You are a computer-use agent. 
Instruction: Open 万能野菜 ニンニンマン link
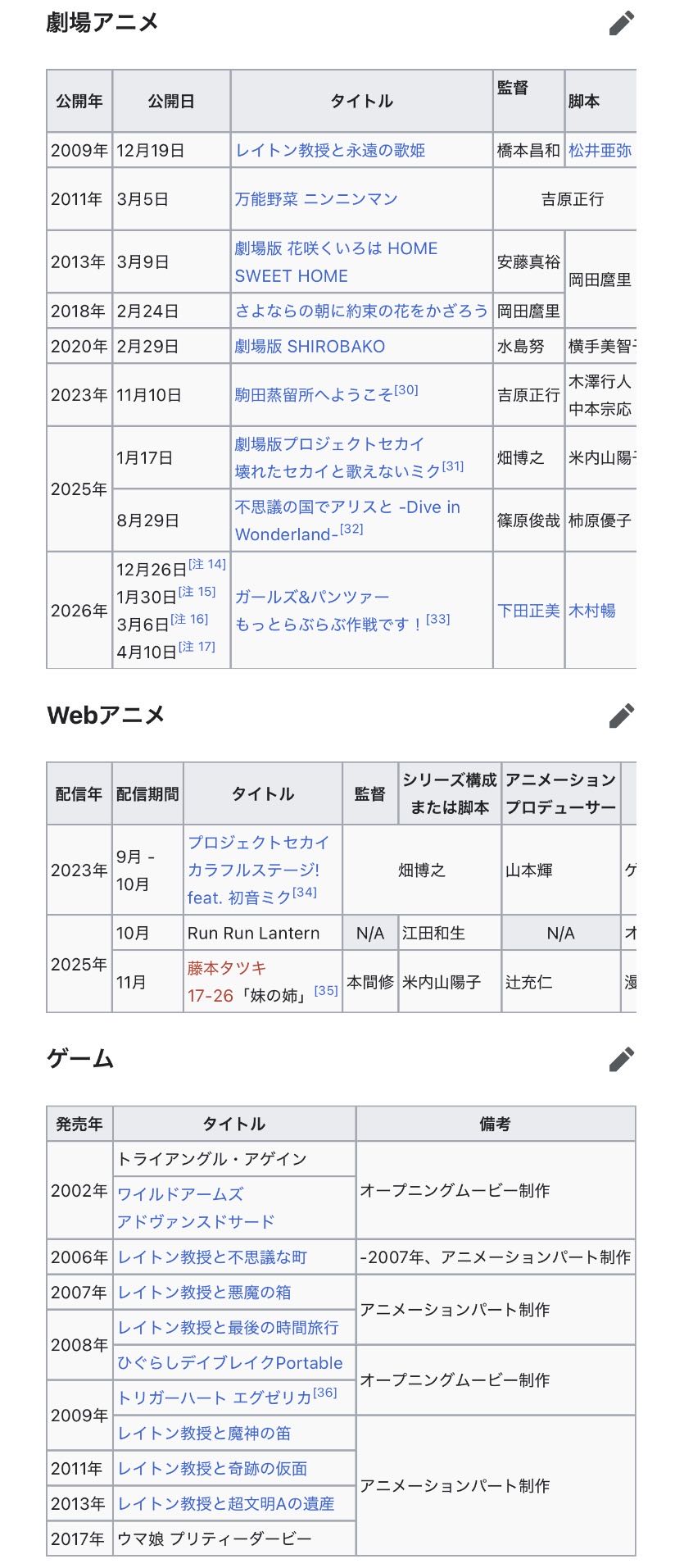pos(315,199)
